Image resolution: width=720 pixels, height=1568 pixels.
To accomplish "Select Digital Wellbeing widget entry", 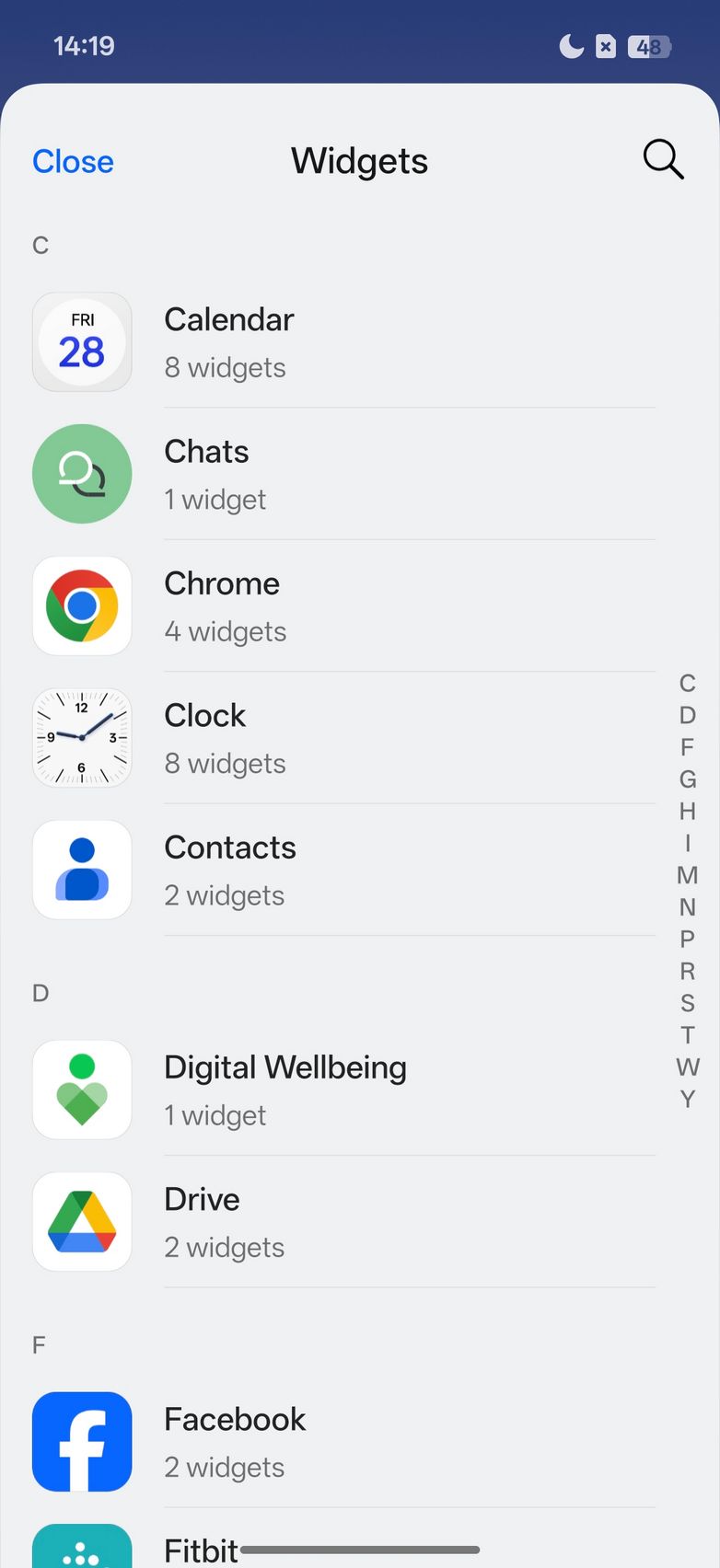I will click(343, 1090).
